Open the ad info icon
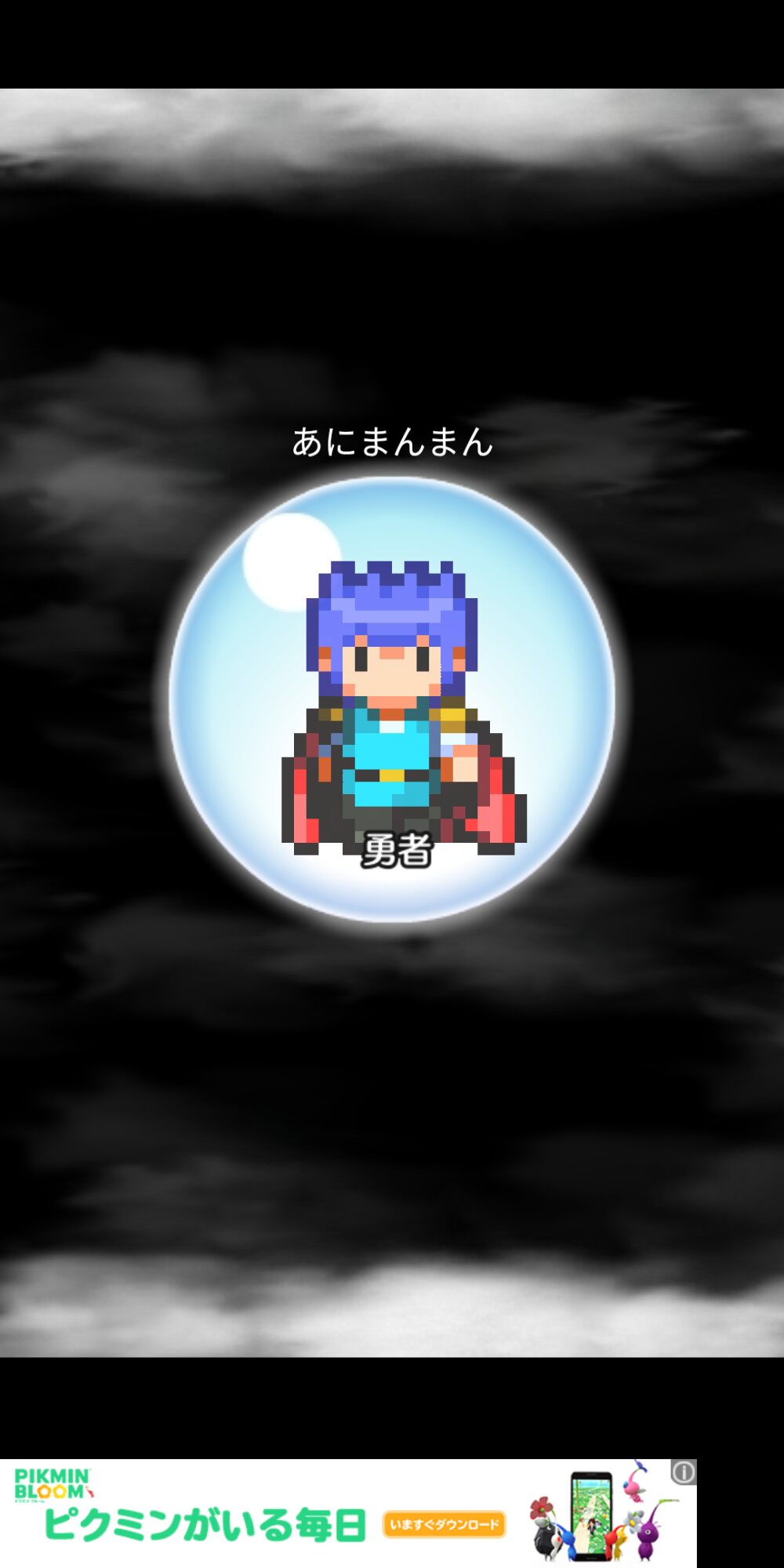The height and width of the screenshot is (1568, 784). (x=683, y=1472)
